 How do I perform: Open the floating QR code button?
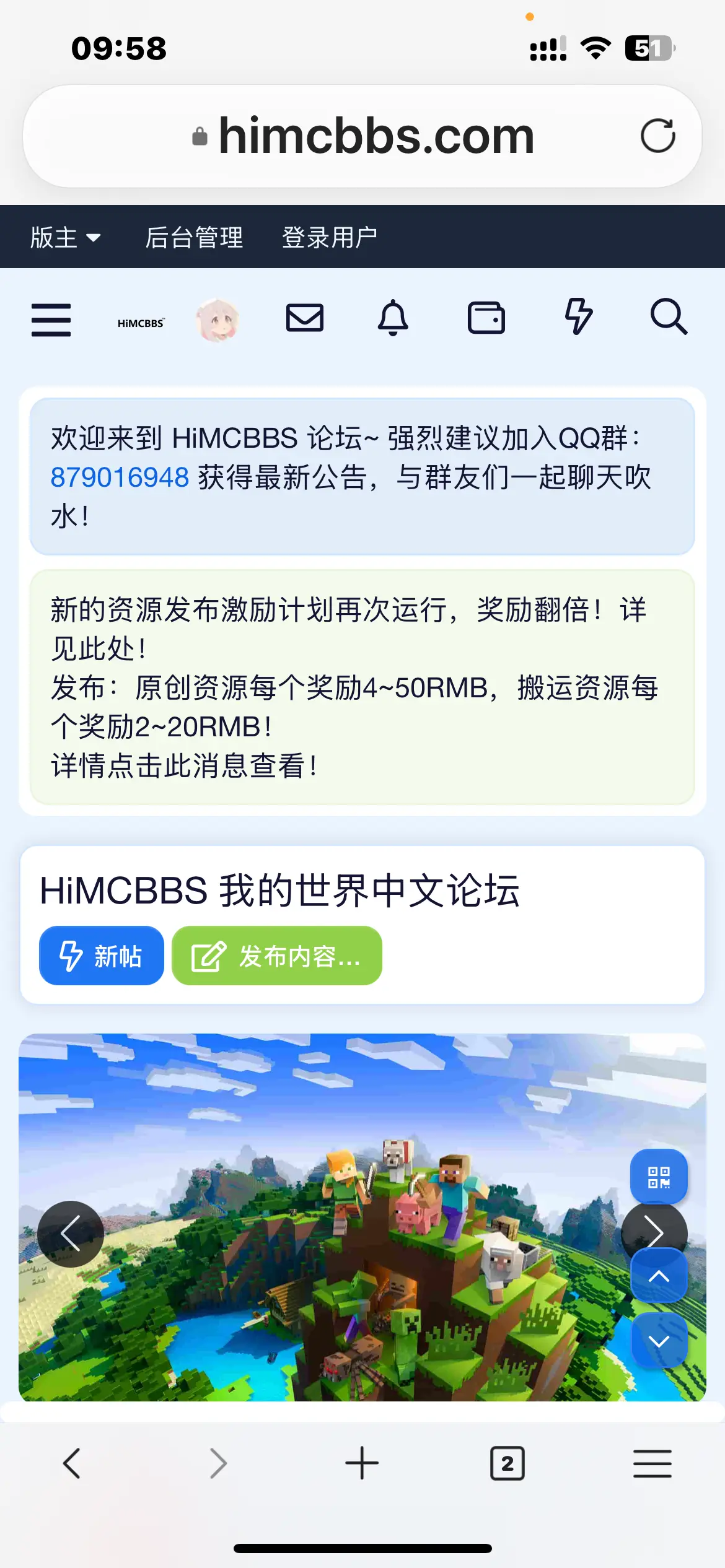pyautogui.click(x=658, y=1177)
